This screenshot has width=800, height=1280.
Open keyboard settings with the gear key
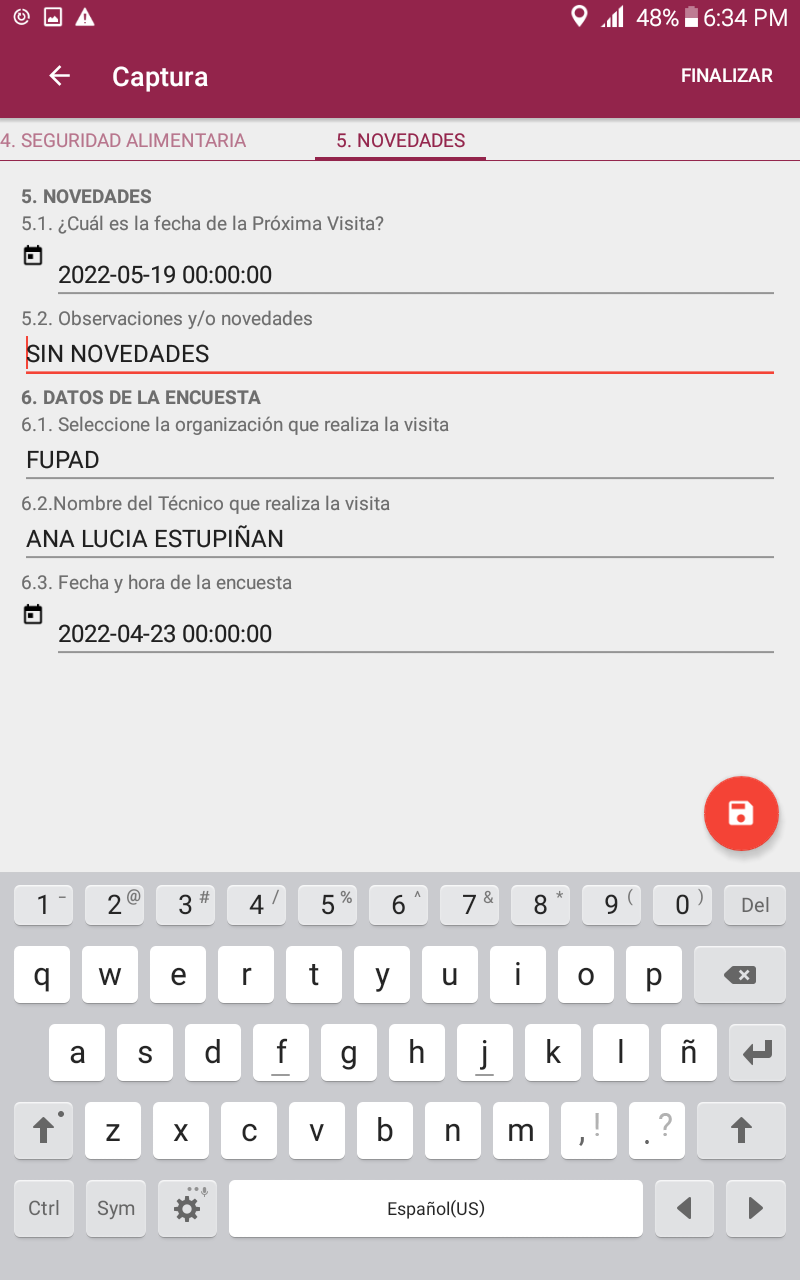point(187,1208)
